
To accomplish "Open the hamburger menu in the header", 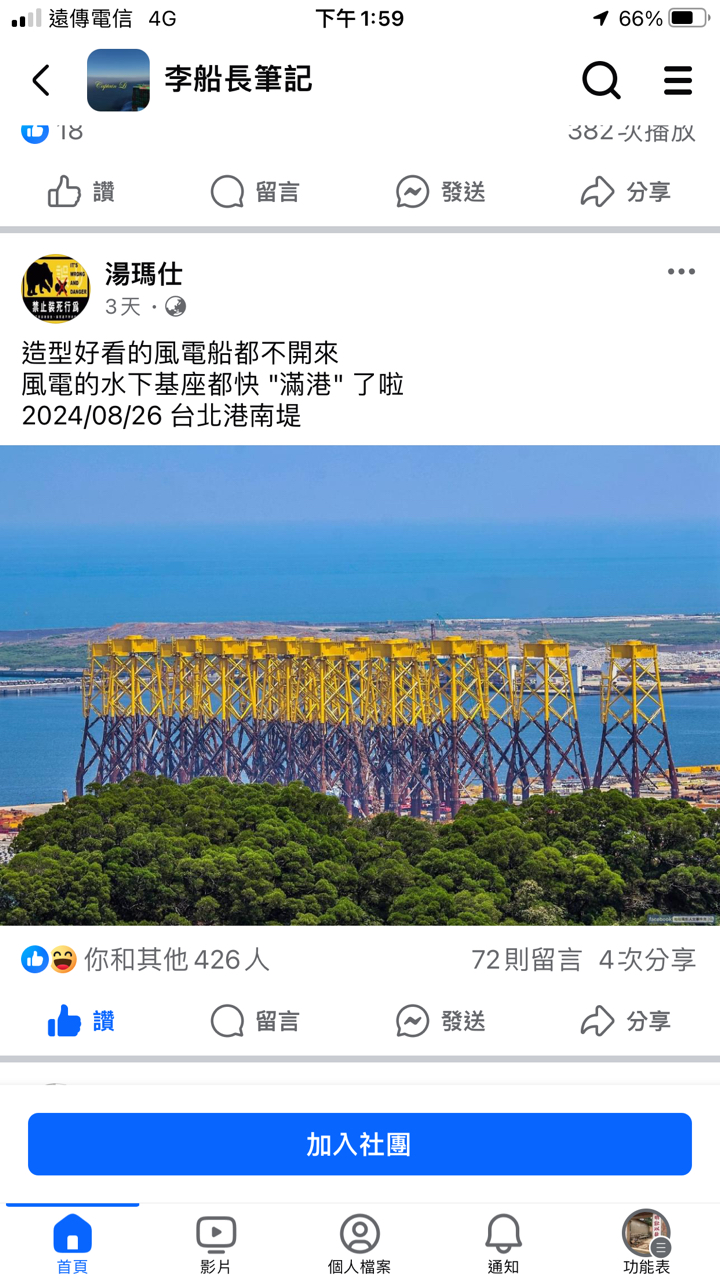I will (x=678, y=80).
